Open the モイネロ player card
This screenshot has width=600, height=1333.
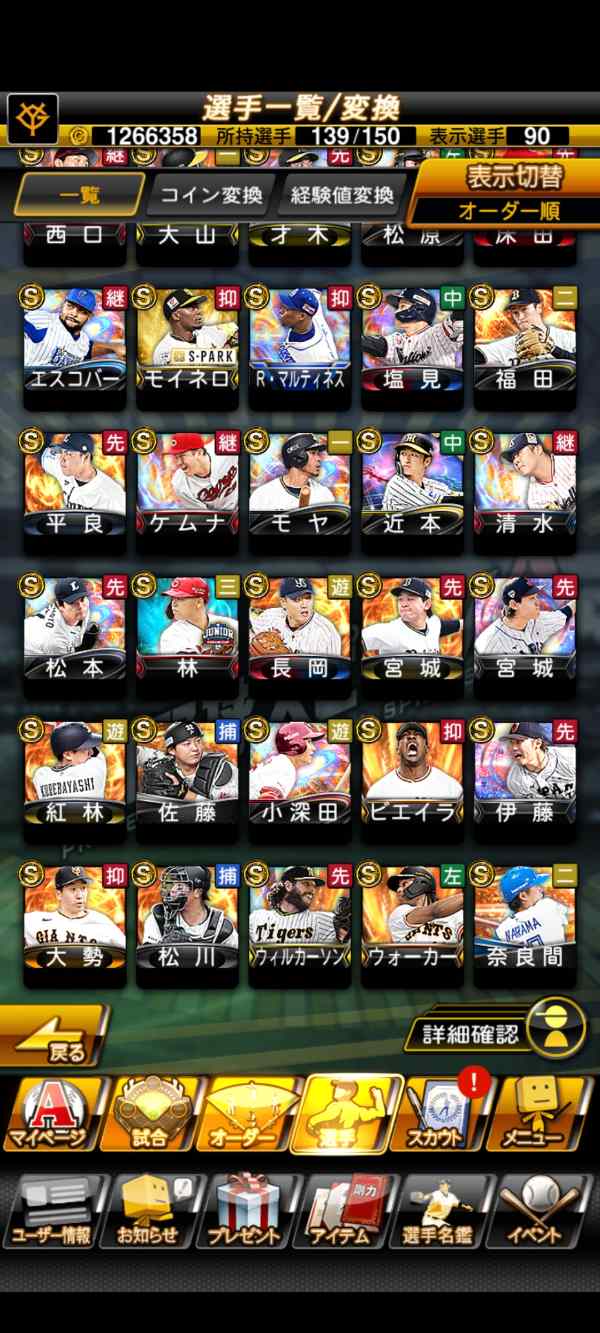pyautogui.click(x=186, y=340)
